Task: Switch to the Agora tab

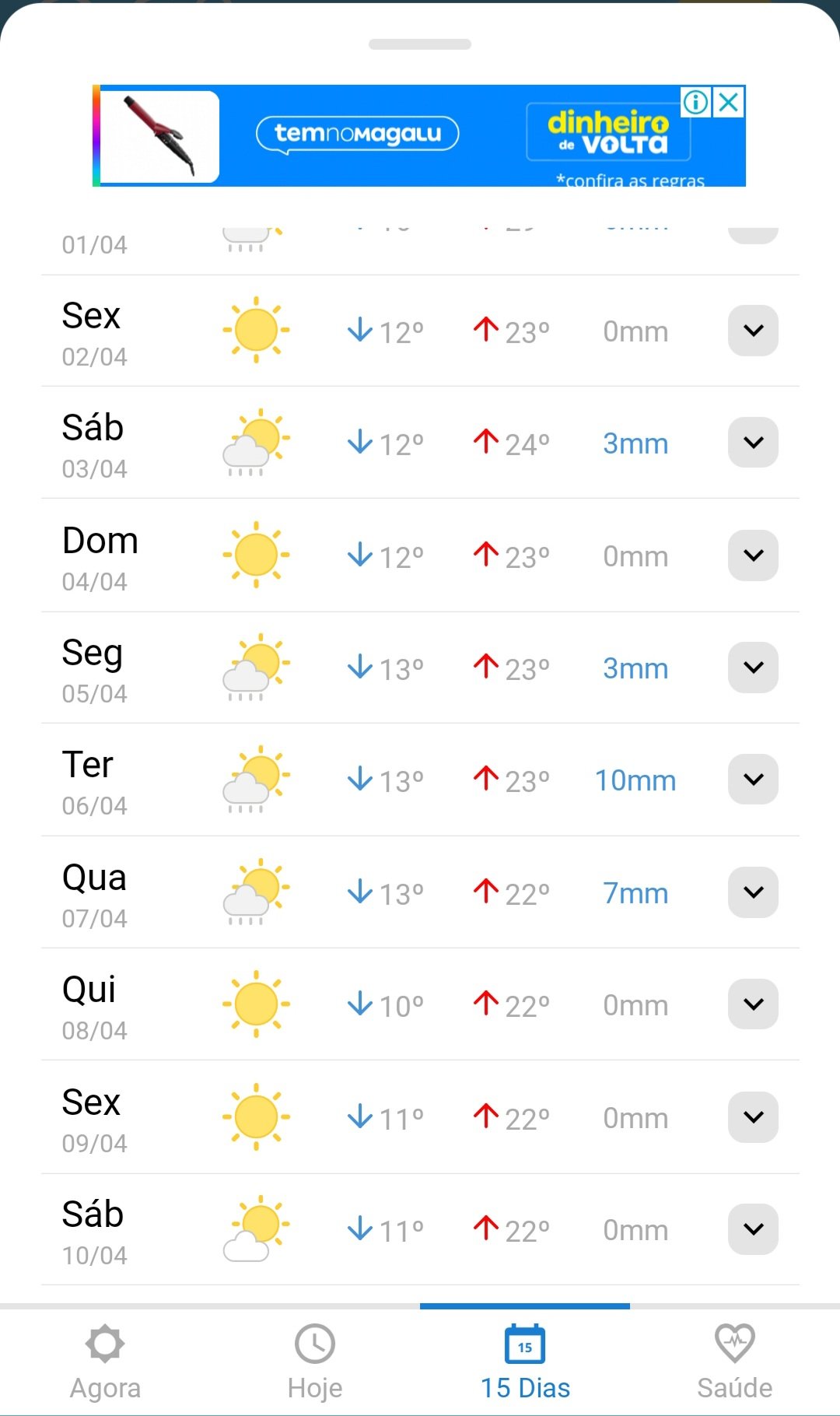Action: 105,1362
